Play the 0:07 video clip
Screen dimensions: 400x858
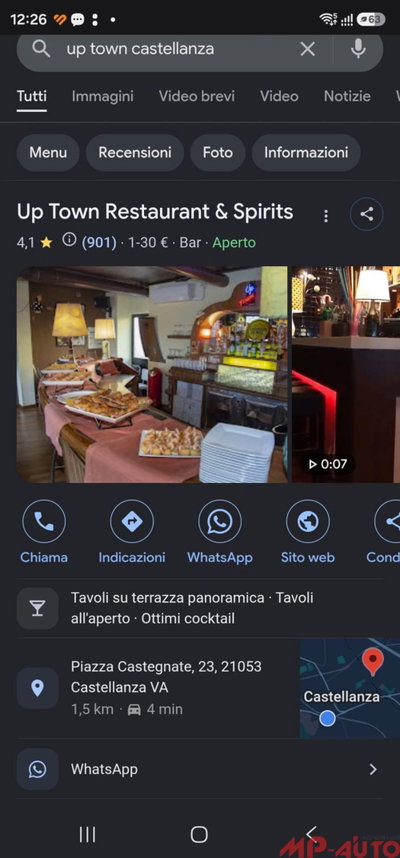coord(346,374)
